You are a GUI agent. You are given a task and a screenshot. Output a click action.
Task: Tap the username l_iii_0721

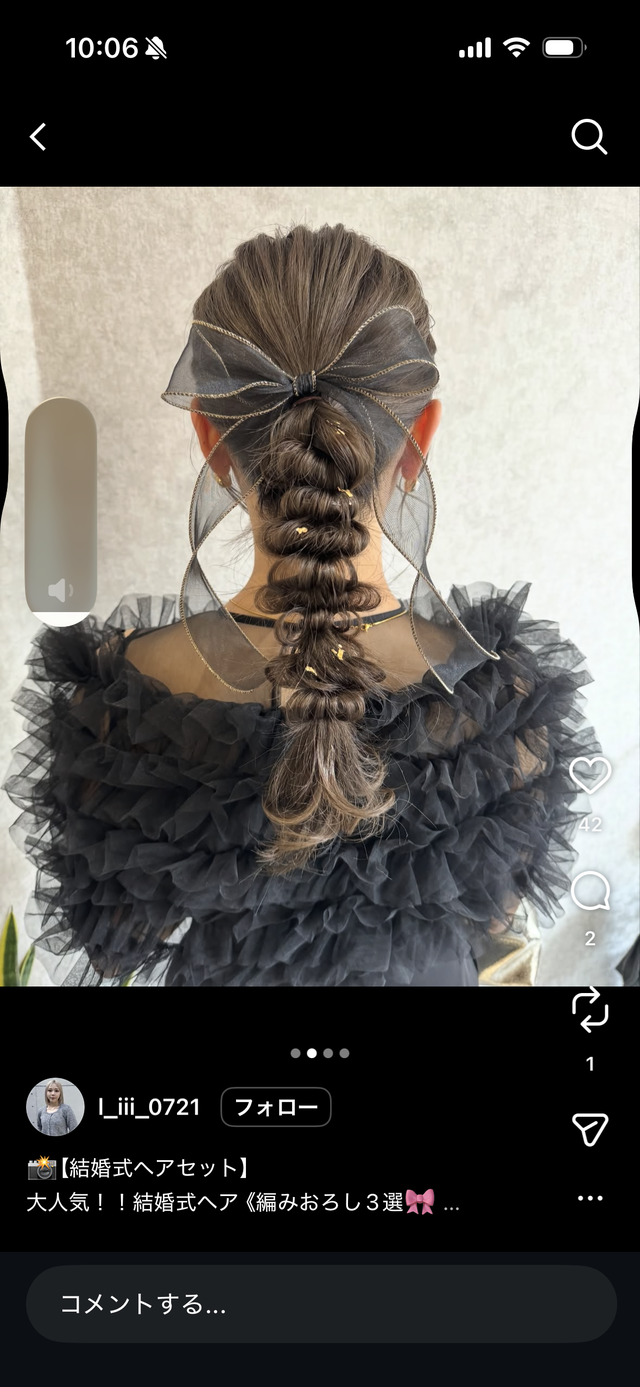click(x=149, y=1107)
